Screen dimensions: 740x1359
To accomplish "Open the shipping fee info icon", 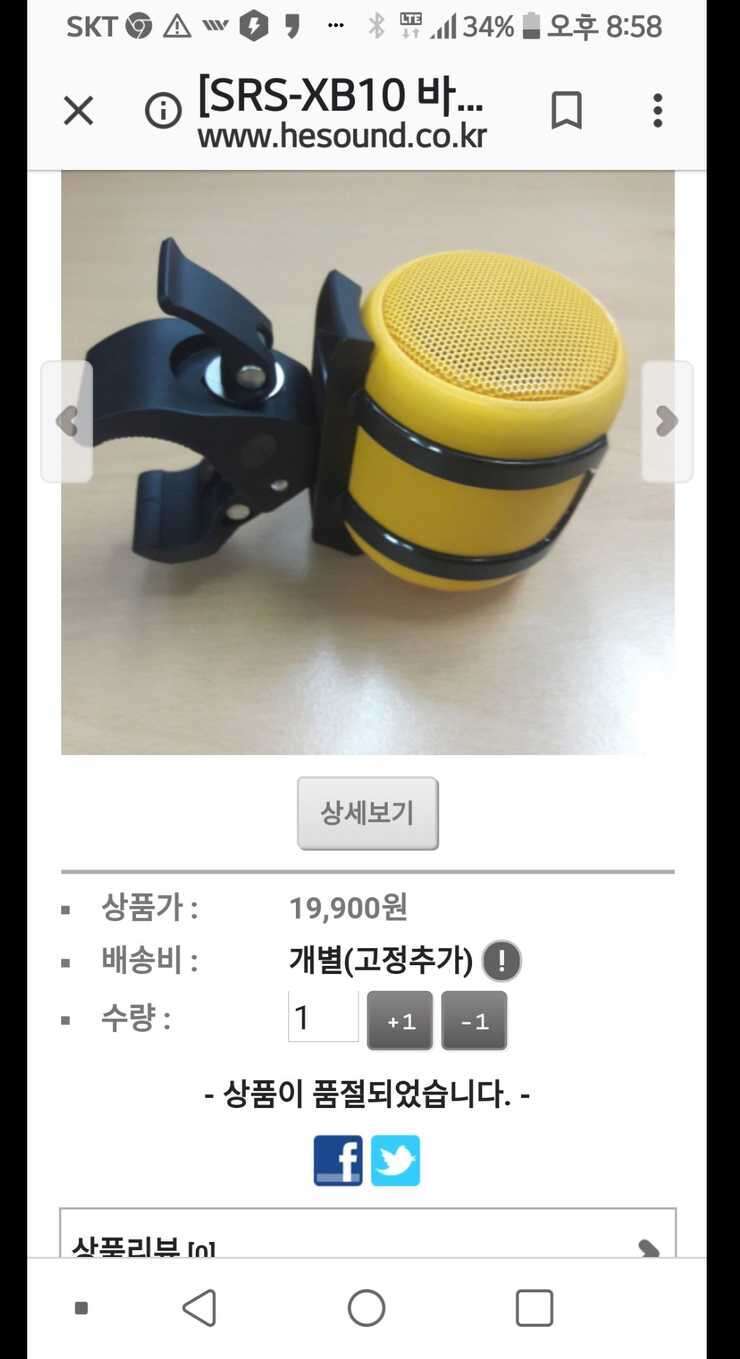I will [x=502, y=961].
